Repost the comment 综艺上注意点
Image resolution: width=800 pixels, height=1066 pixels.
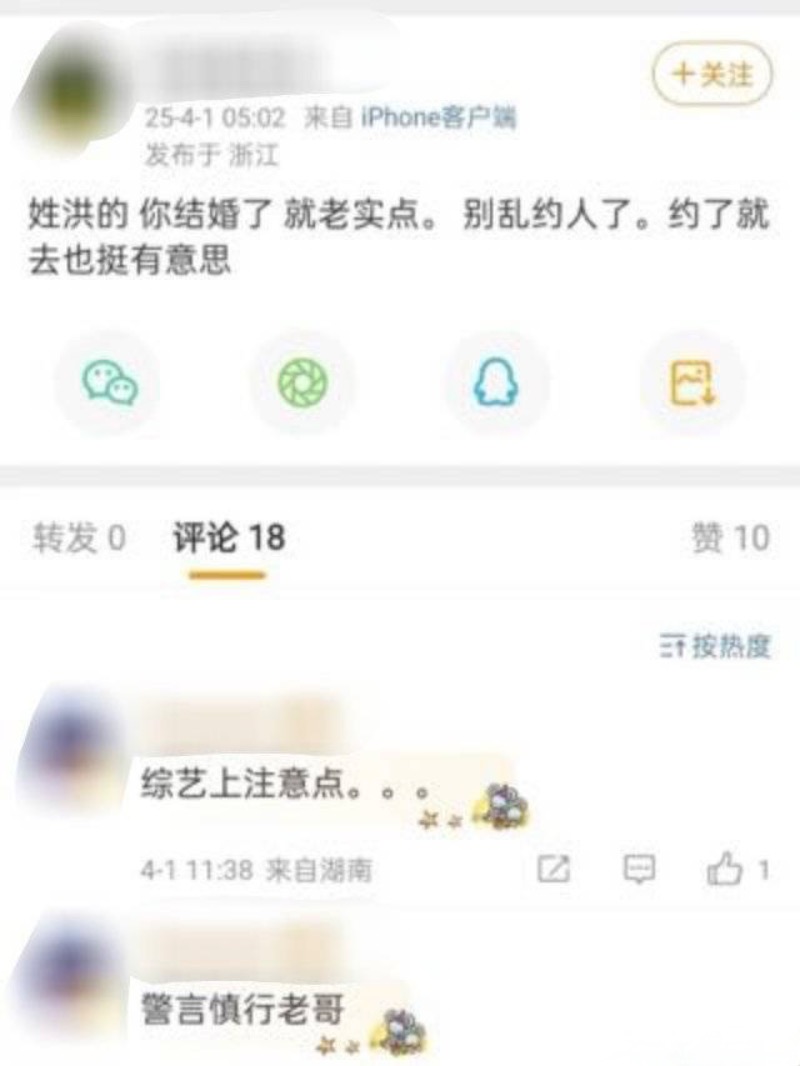553,869
